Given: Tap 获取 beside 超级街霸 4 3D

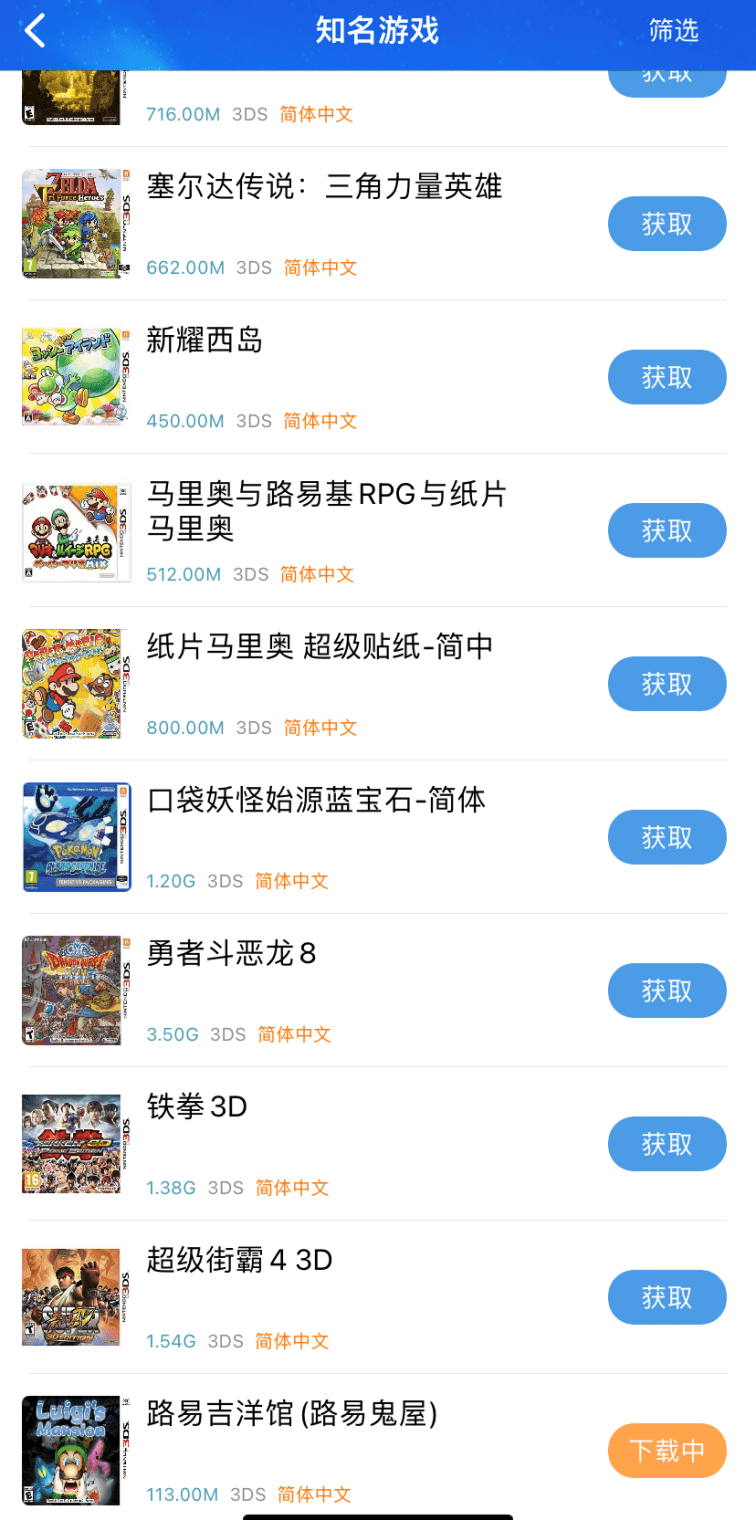Looking at the screenshot, I should click(667, 1297).
